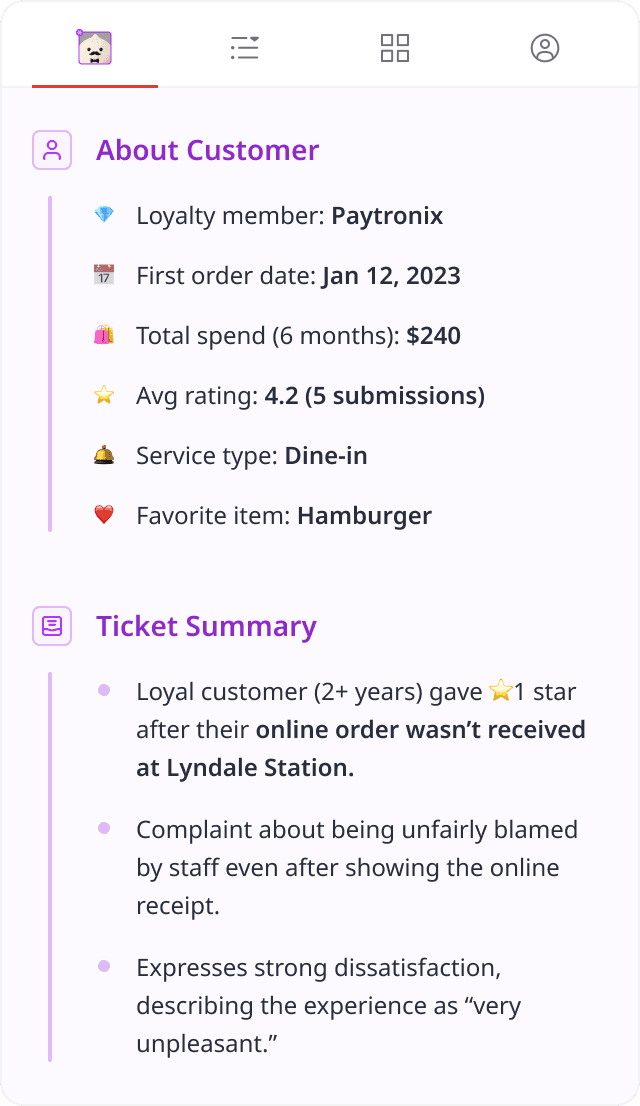The image size is (640, 1106).
Task: Select the assistant avatar tab
Action: click(95, 47)
